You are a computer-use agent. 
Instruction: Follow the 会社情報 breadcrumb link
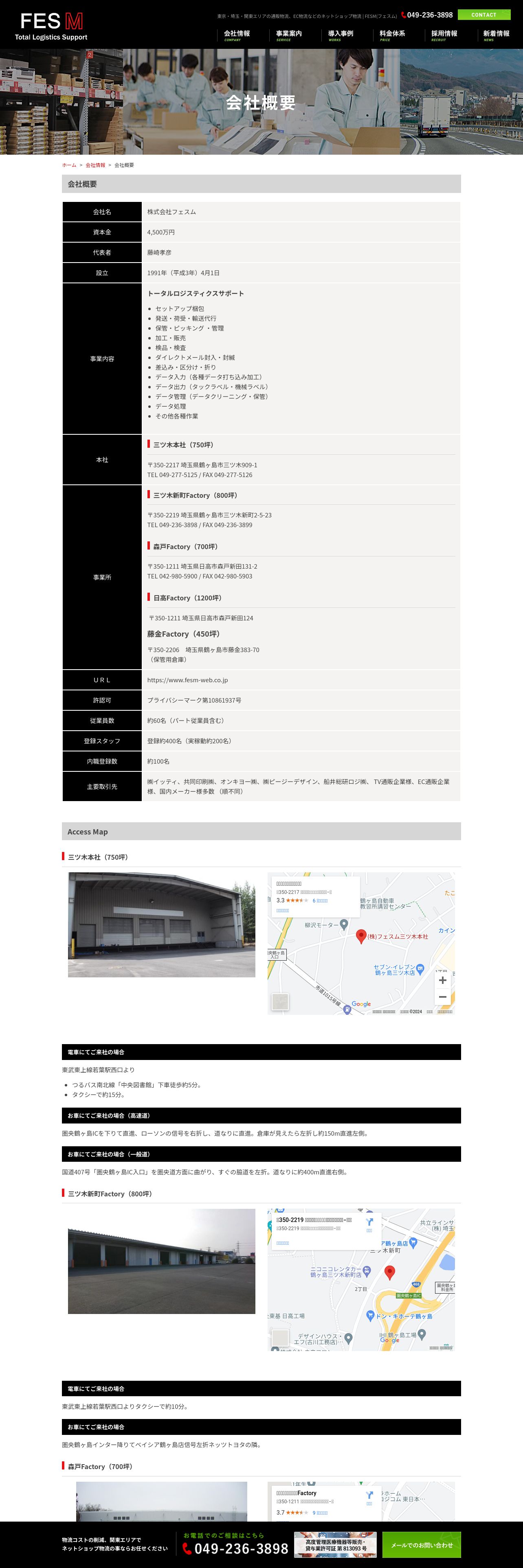95,165
